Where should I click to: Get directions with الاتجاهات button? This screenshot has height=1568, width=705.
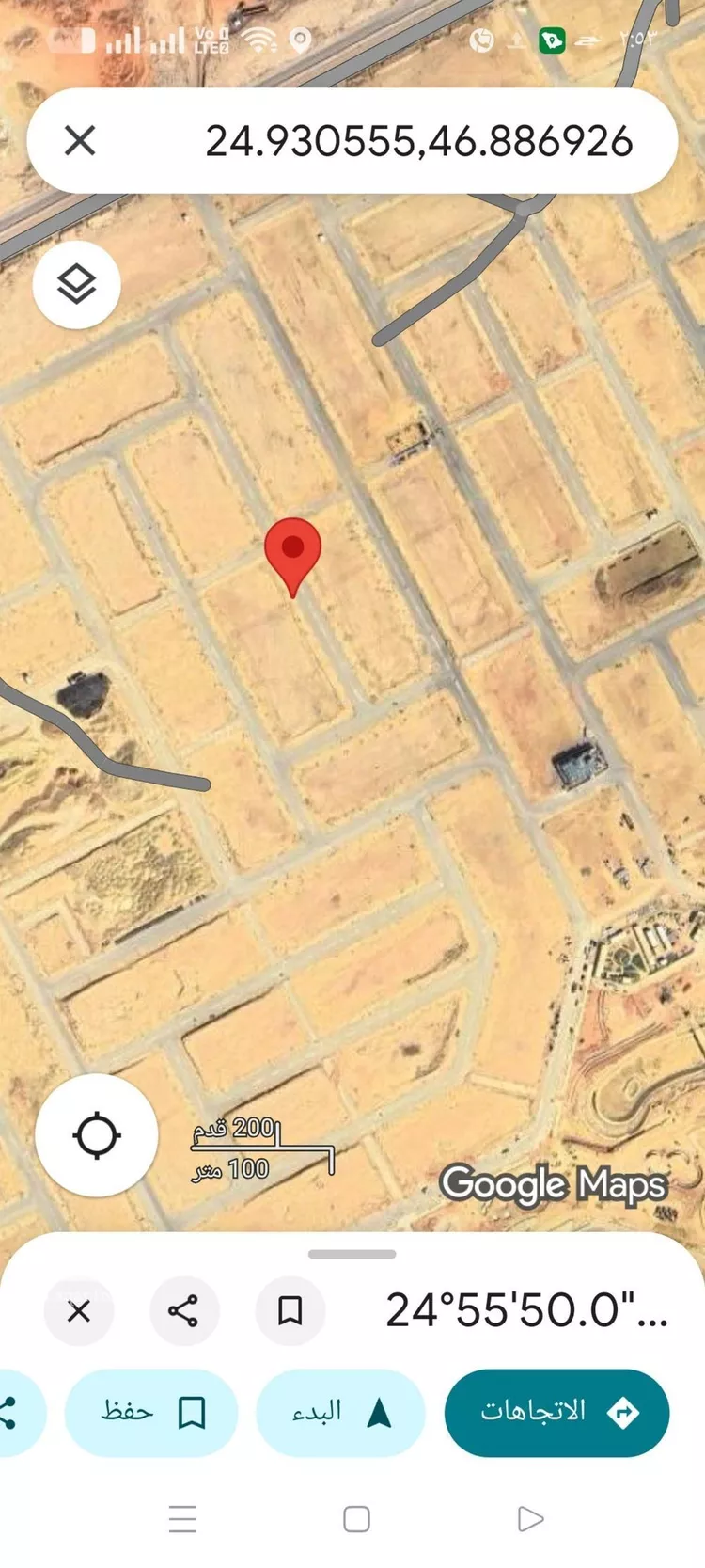click(x=556, y=1412)
